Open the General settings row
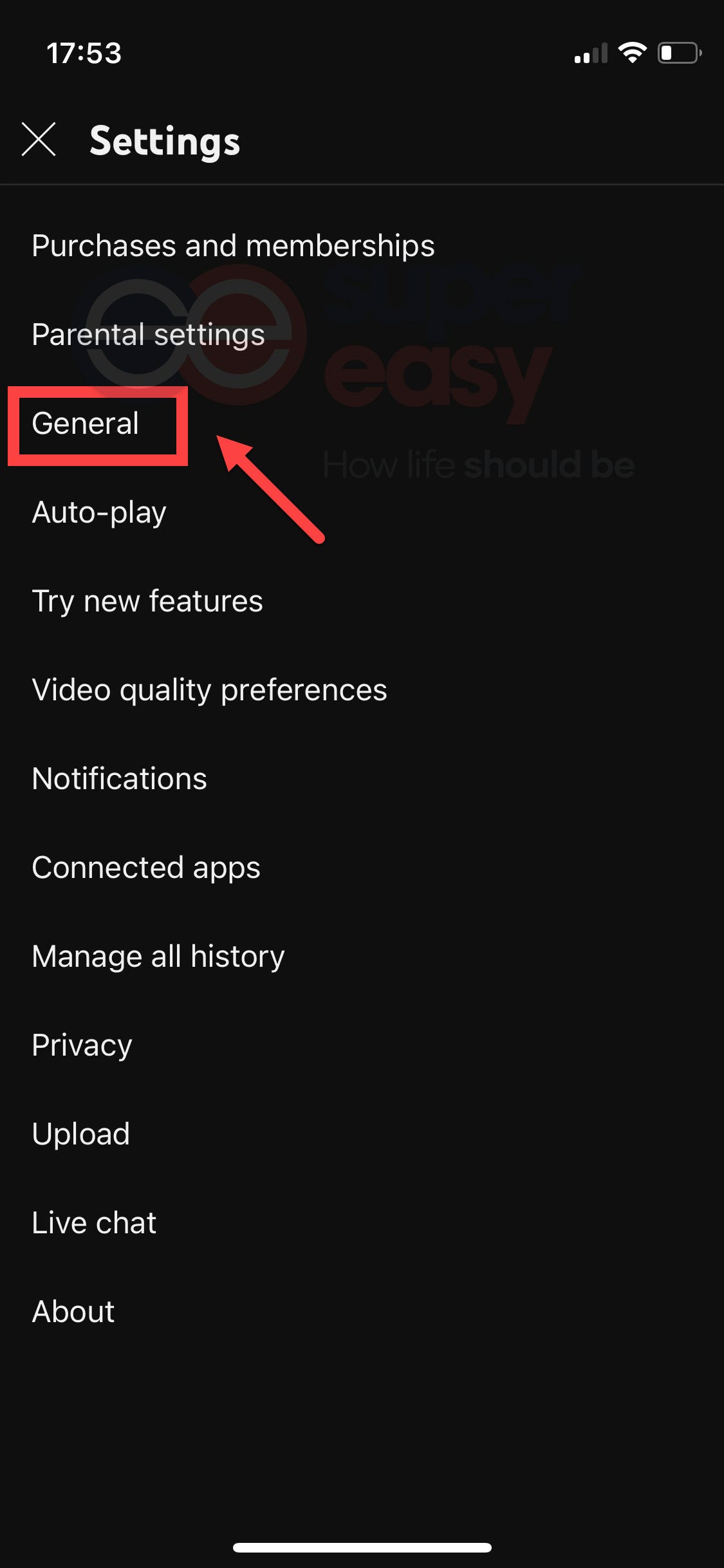This screenshot has height=1568, width=724. point(362,424)
